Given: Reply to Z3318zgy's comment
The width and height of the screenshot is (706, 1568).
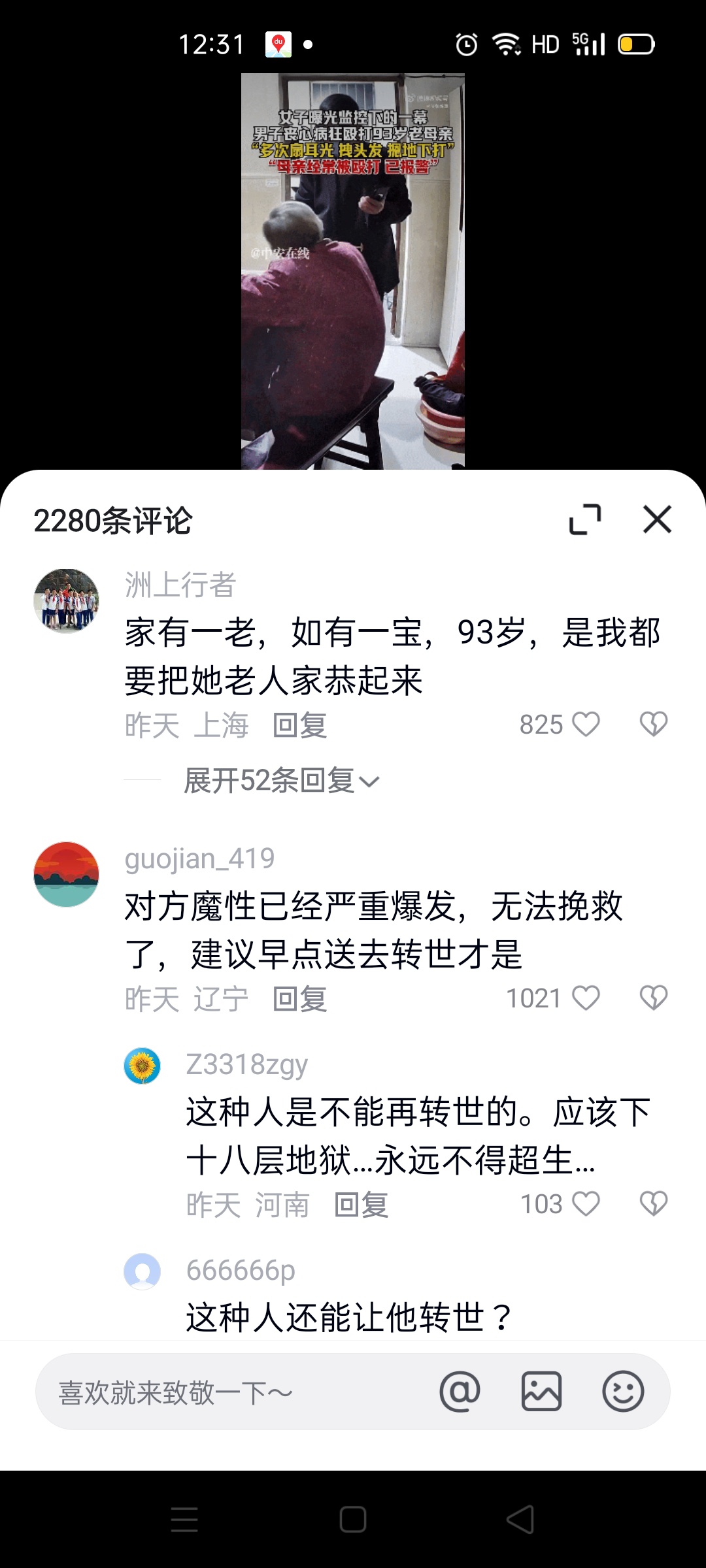Looking at the screenshot, I should click(361, 1205).
